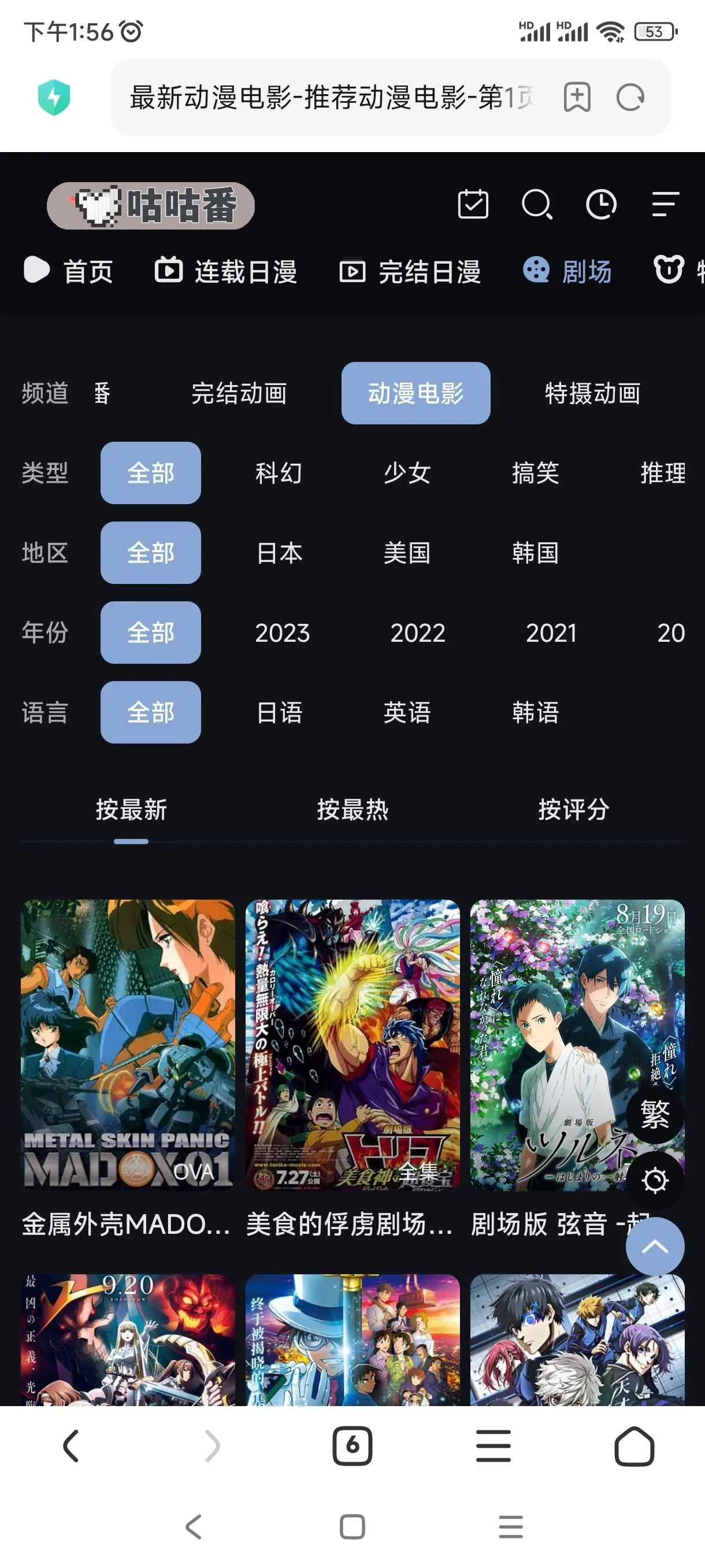
Task: Open the site menu icon
Action: pos(664,205)
